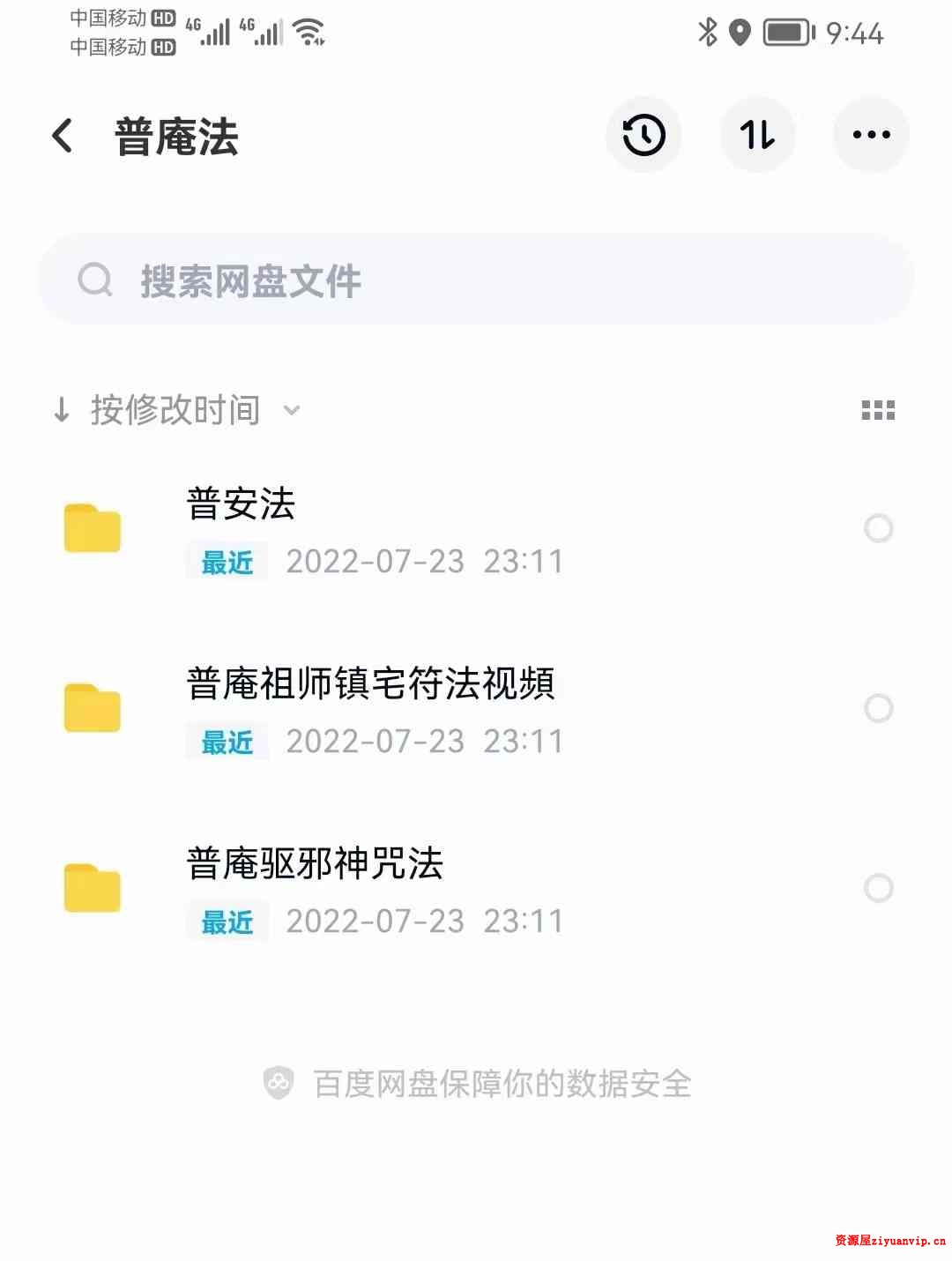Click the 普安法 folder icon
Viewport: 952px width, 1261px height.
(92, 529)
